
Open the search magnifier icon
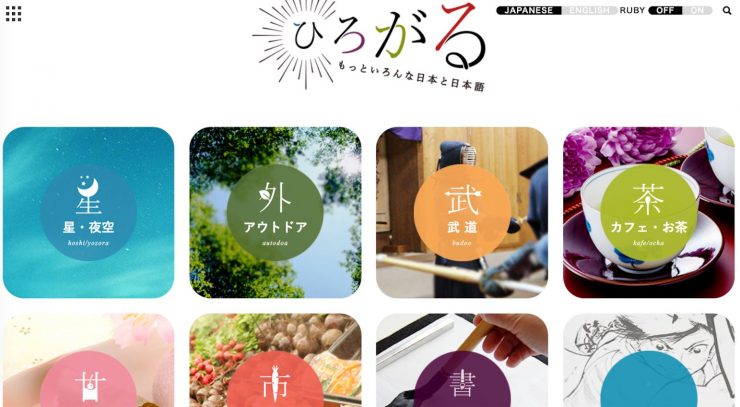coord(727,10)
